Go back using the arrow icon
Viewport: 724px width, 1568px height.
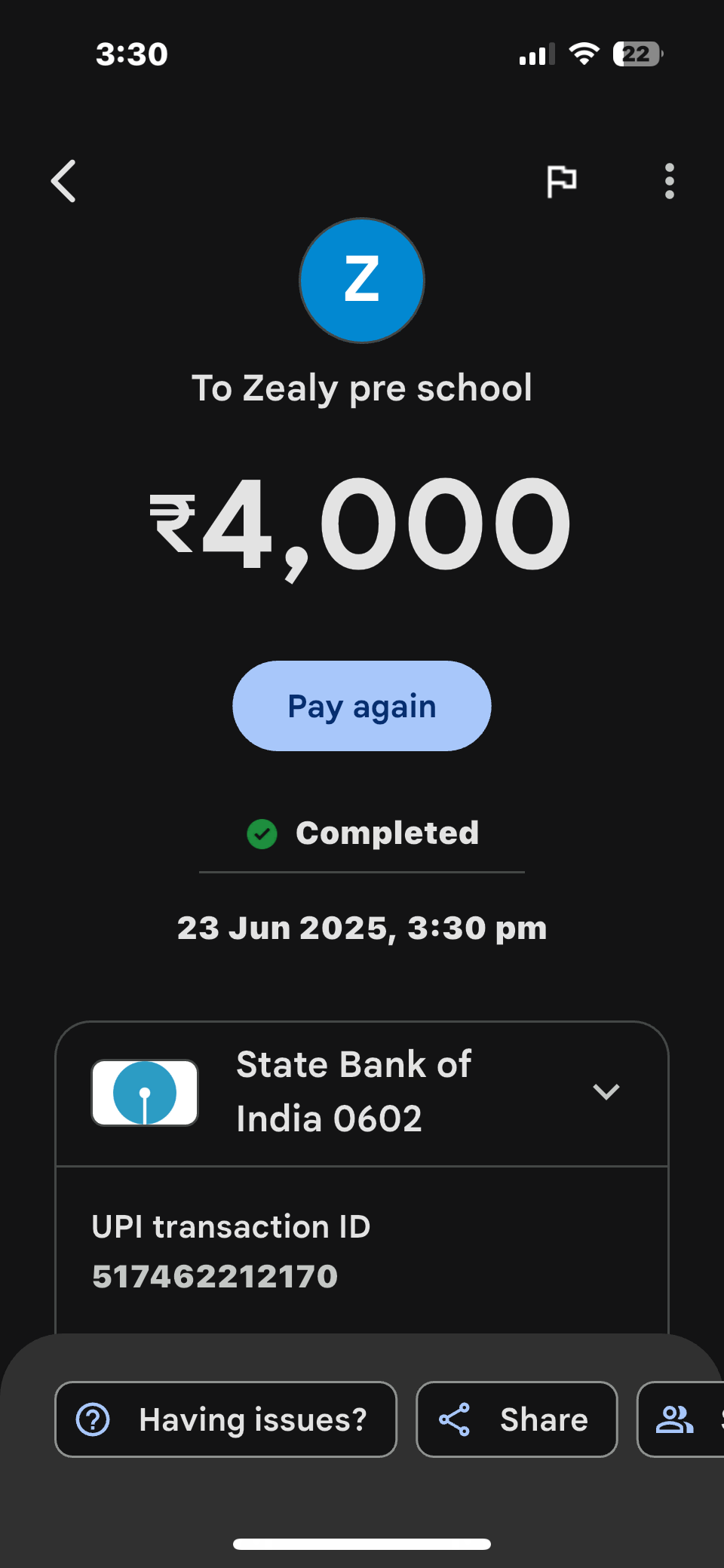tap(64, 181)
